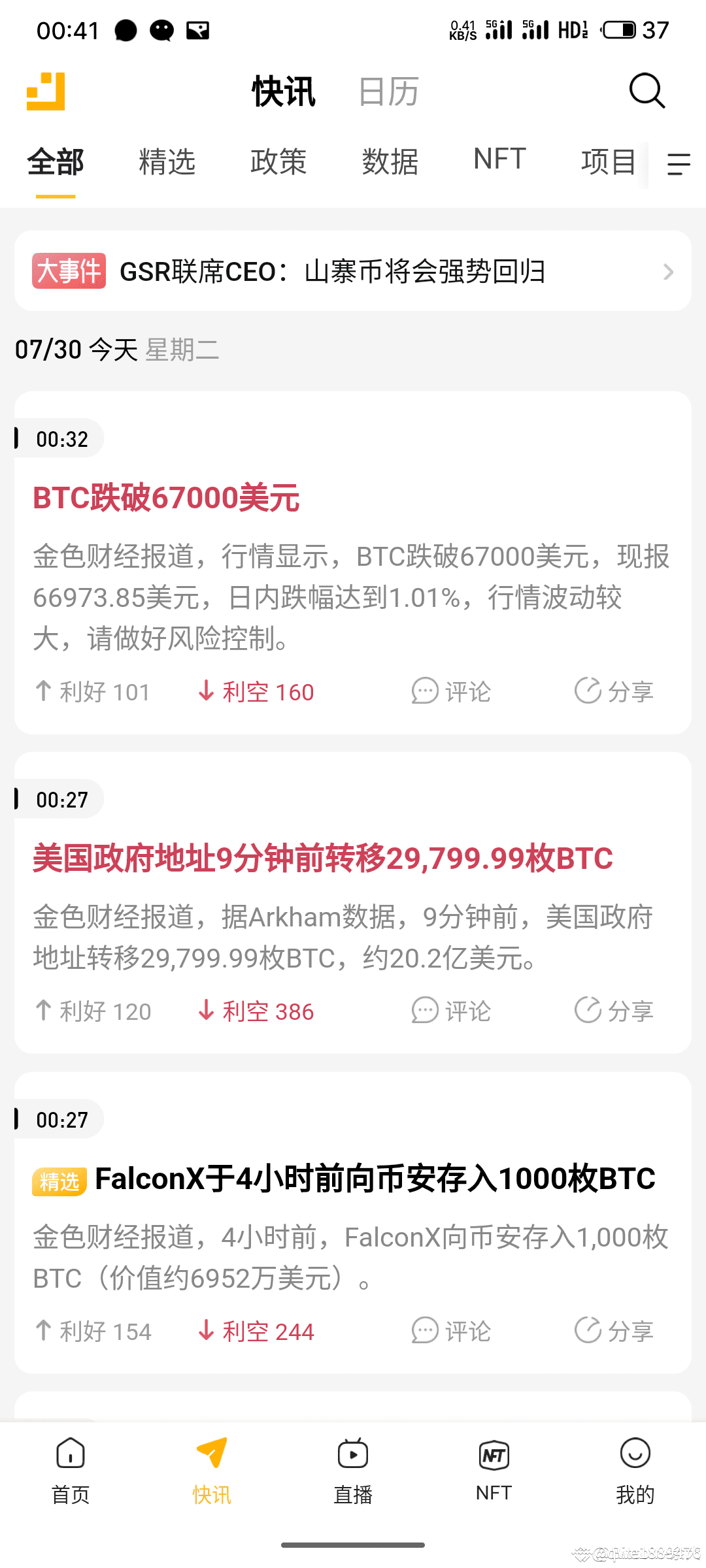Share the 美国政府地址转移 BTC news

[614, 1011]
